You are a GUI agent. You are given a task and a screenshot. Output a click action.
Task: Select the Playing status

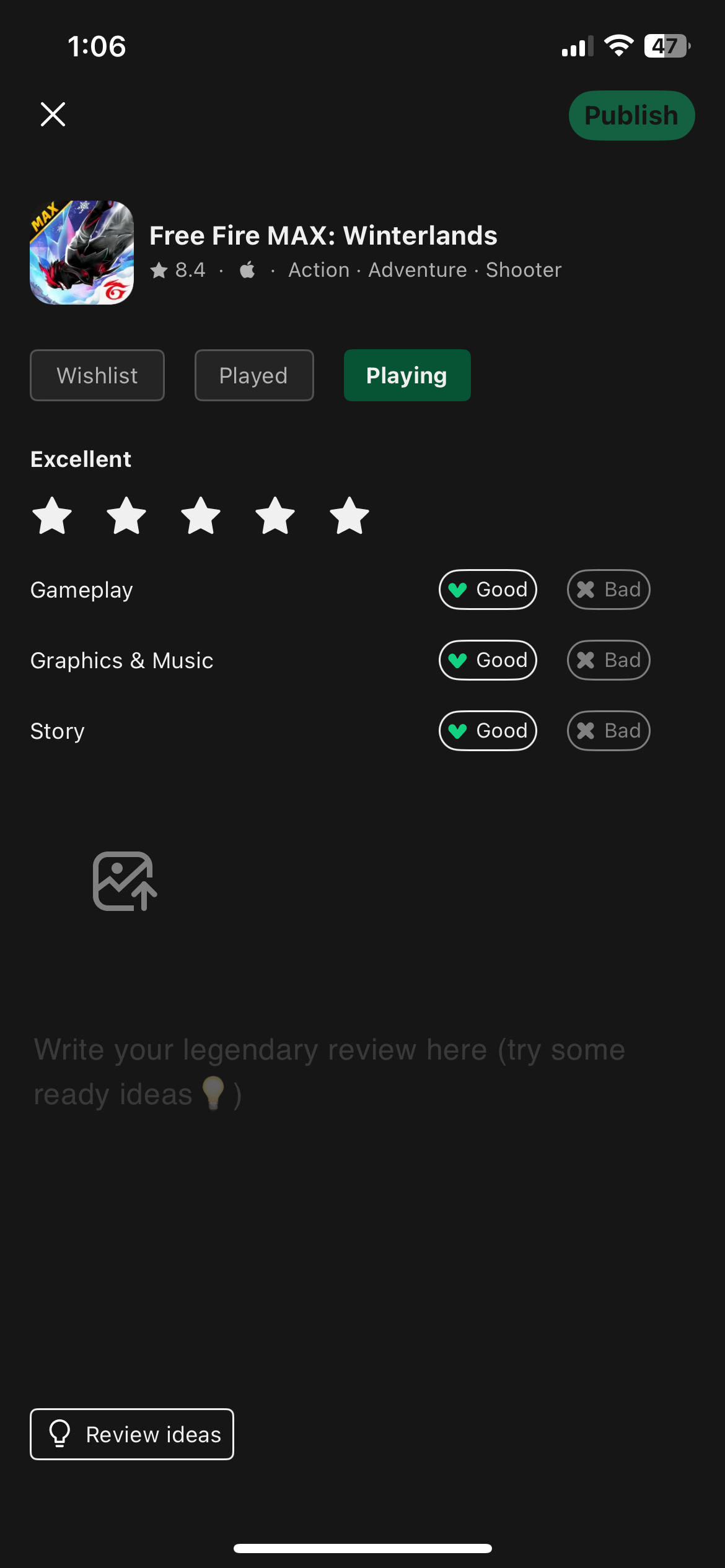click(406, 375)
